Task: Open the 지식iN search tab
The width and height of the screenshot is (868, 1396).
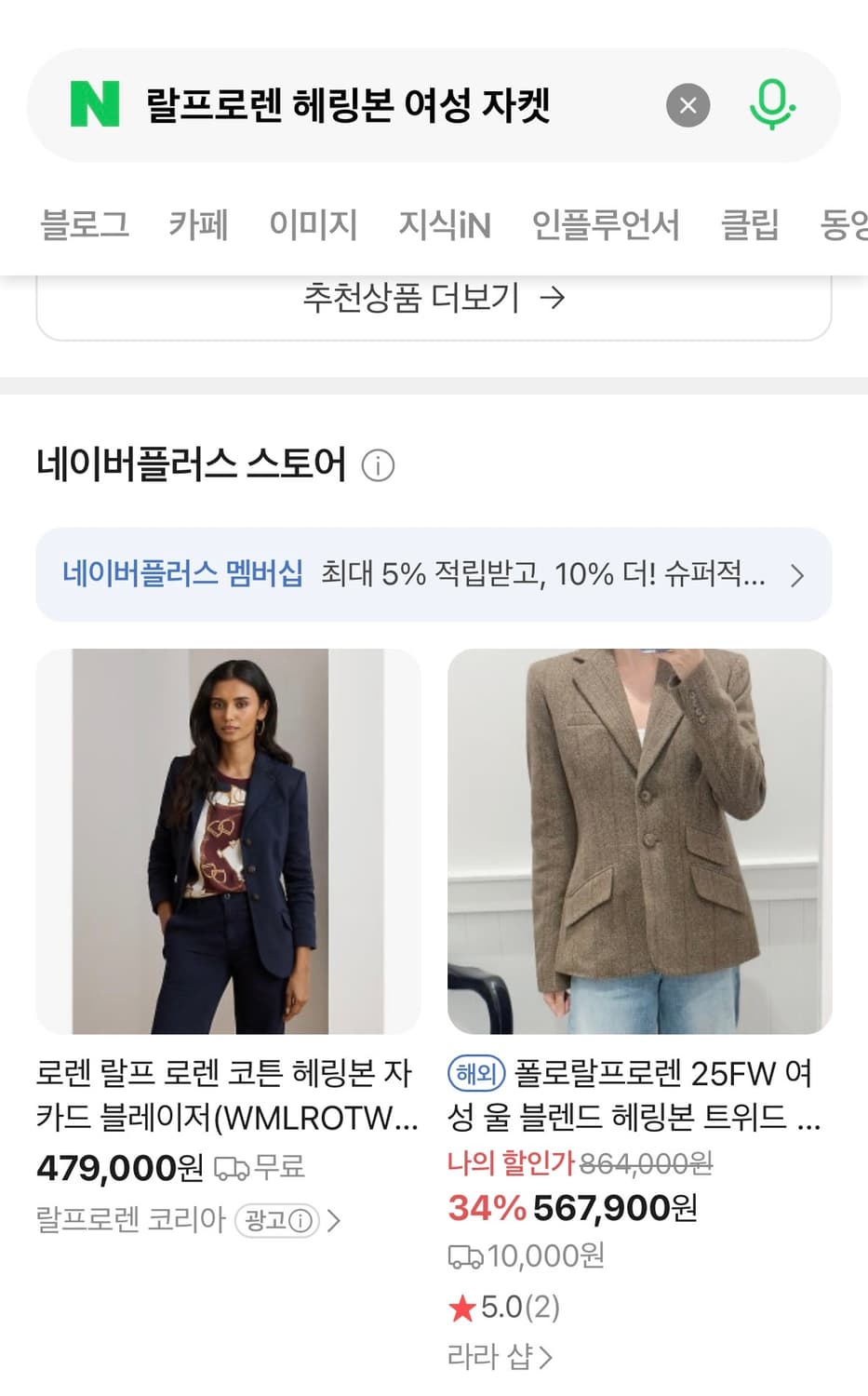Action: click(x=444, y=224)
